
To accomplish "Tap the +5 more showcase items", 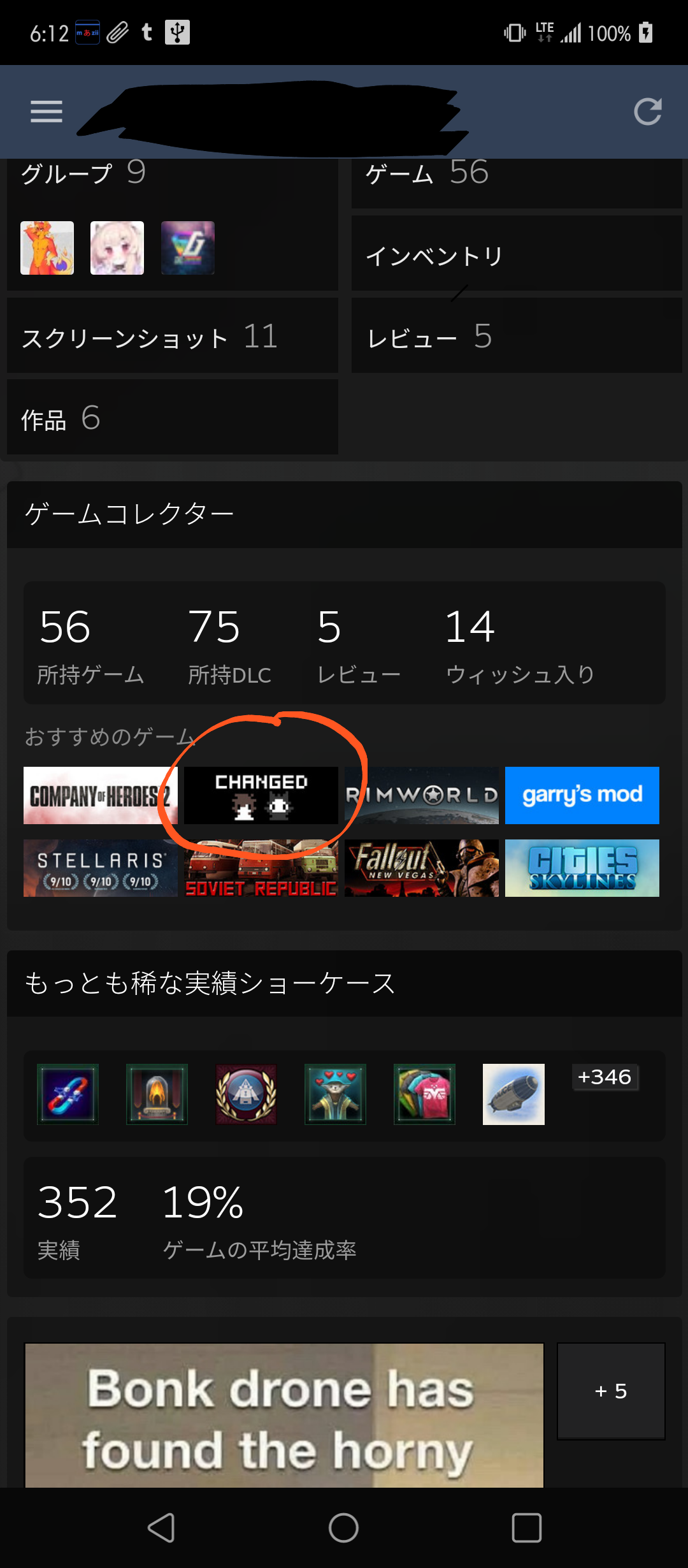I will tap(611, 1391).
